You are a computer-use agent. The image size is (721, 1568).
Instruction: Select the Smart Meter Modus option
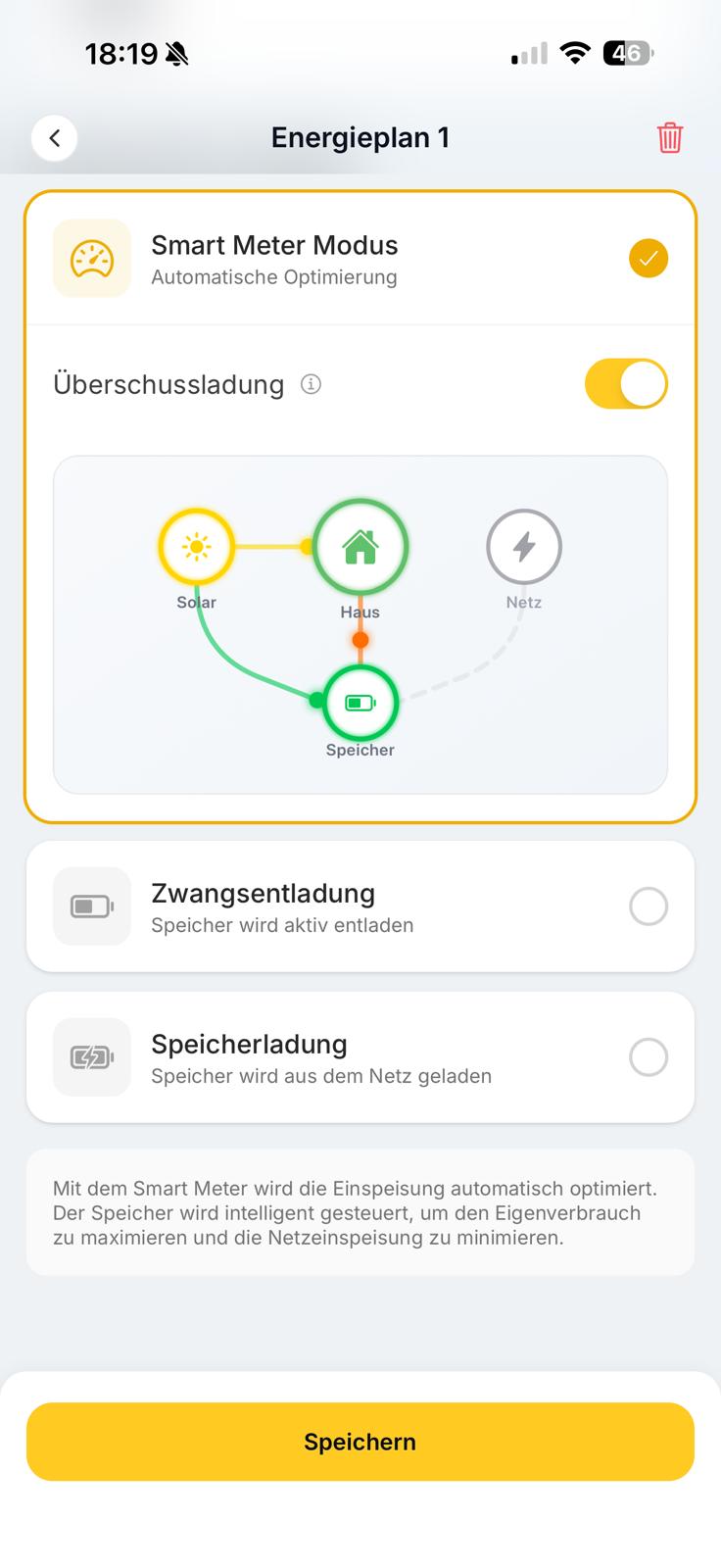360,260
